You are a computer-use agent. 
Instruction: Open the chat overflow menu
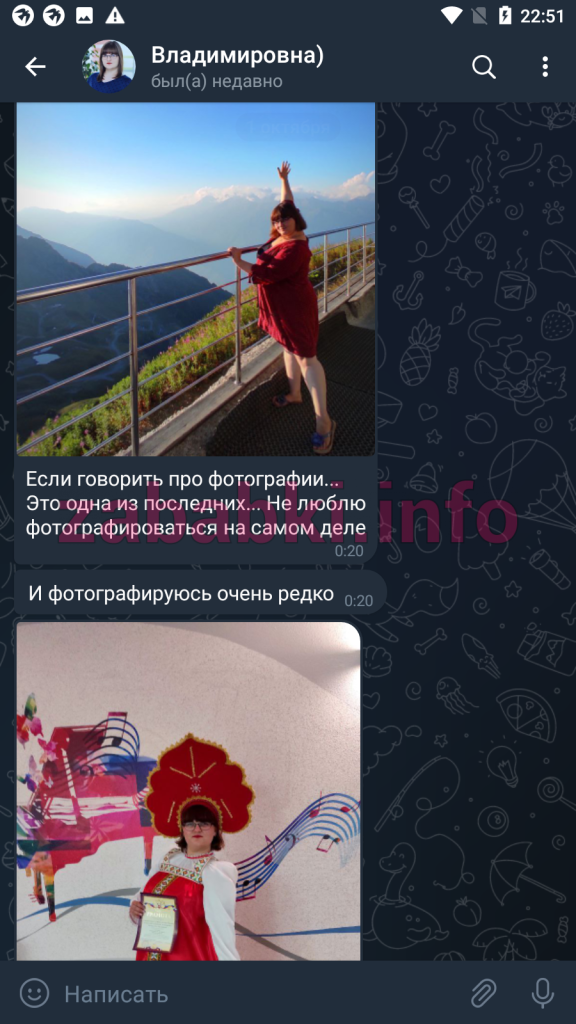click(545, 67)
